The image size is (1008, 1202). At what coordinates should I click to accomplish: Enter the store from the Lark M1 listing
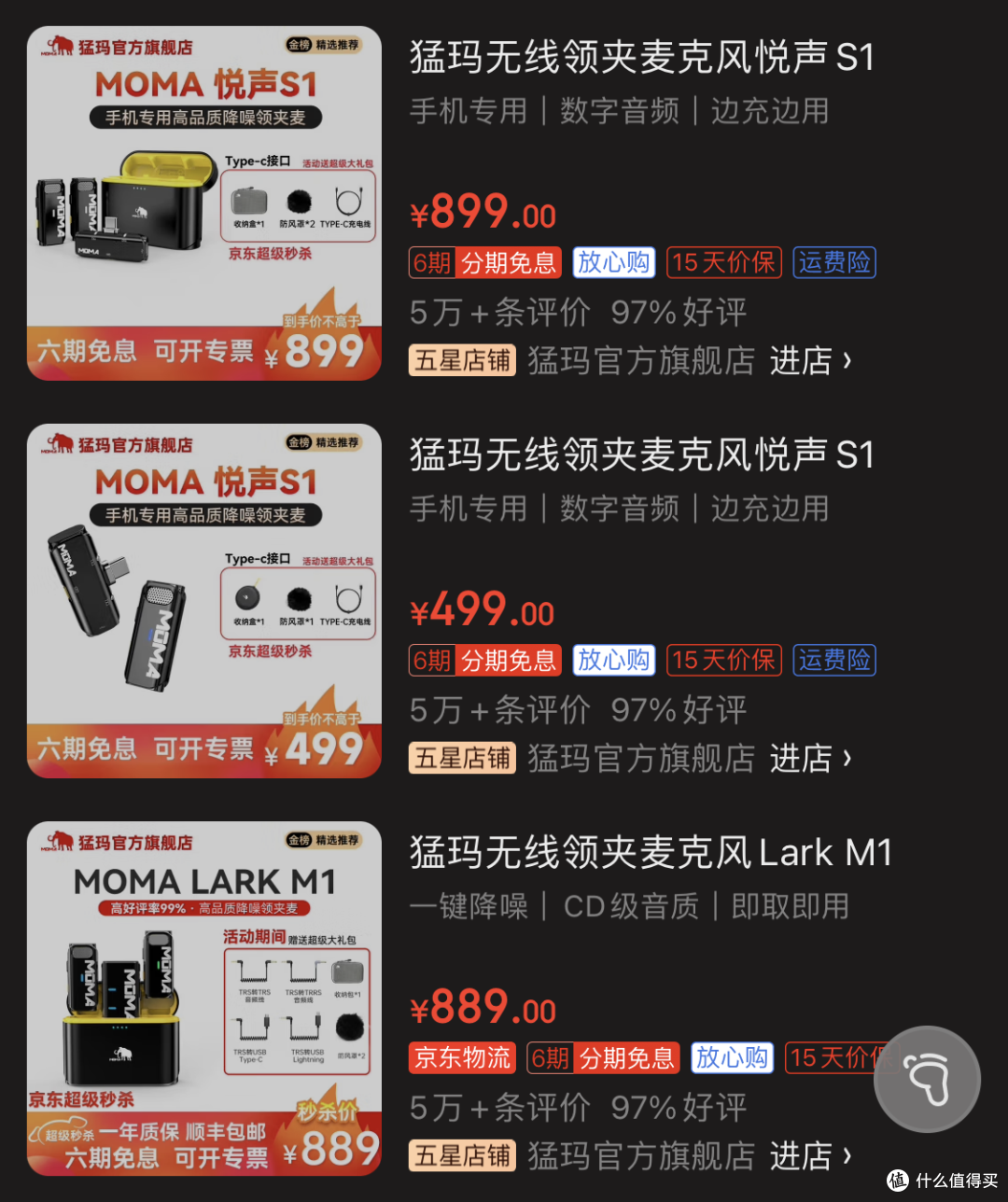pyautogui.click(x=809, y=1155)
